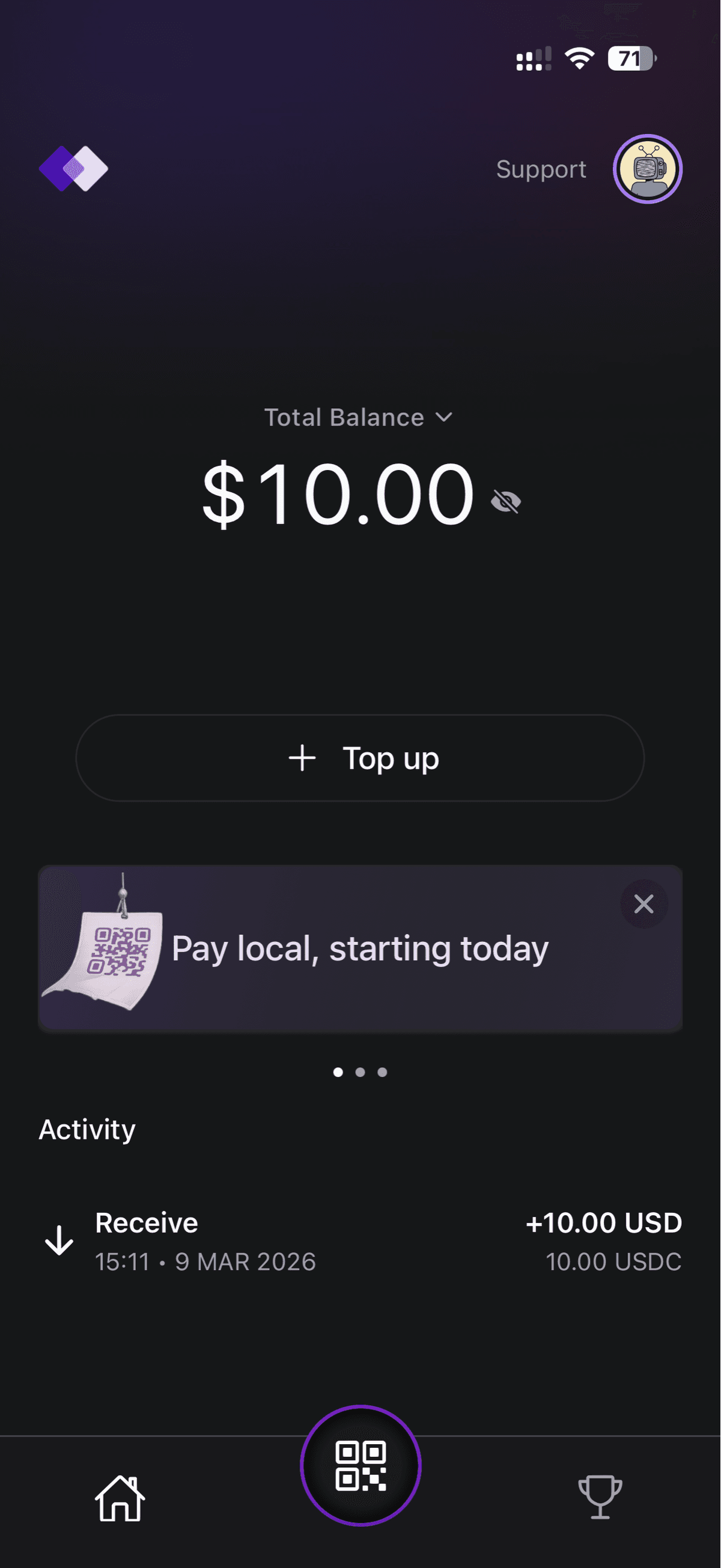
Task: Tap the home icon in bottom navigation
Action: point(122,1498)
